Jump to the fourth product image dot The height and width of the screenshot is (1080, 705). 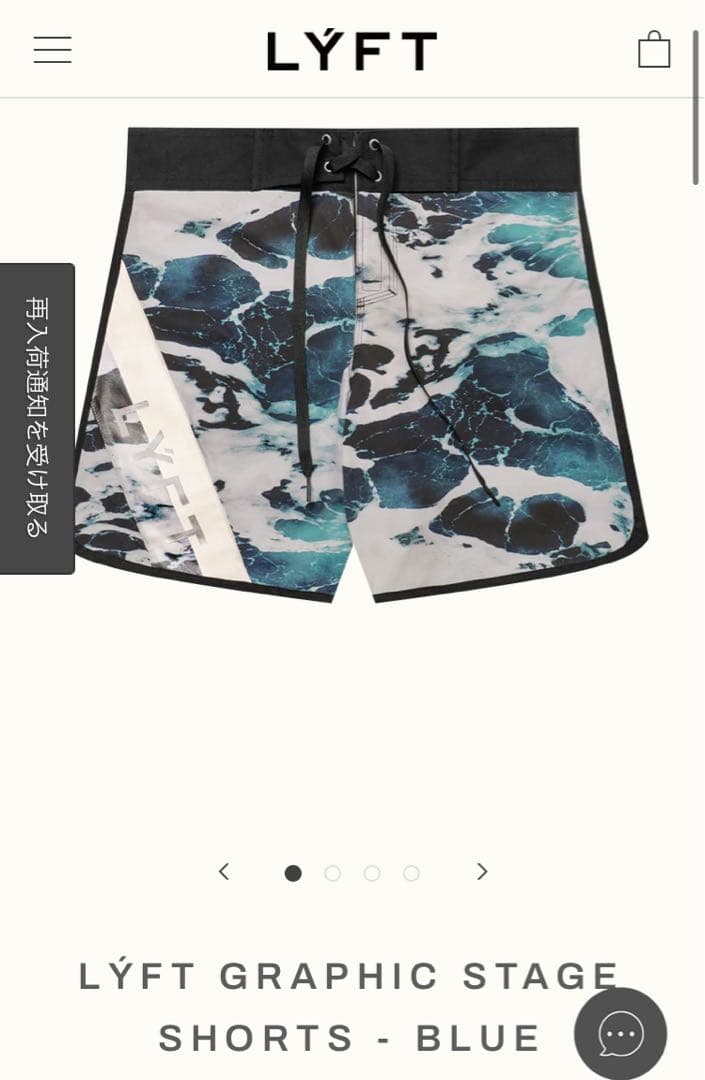(411, 873)
